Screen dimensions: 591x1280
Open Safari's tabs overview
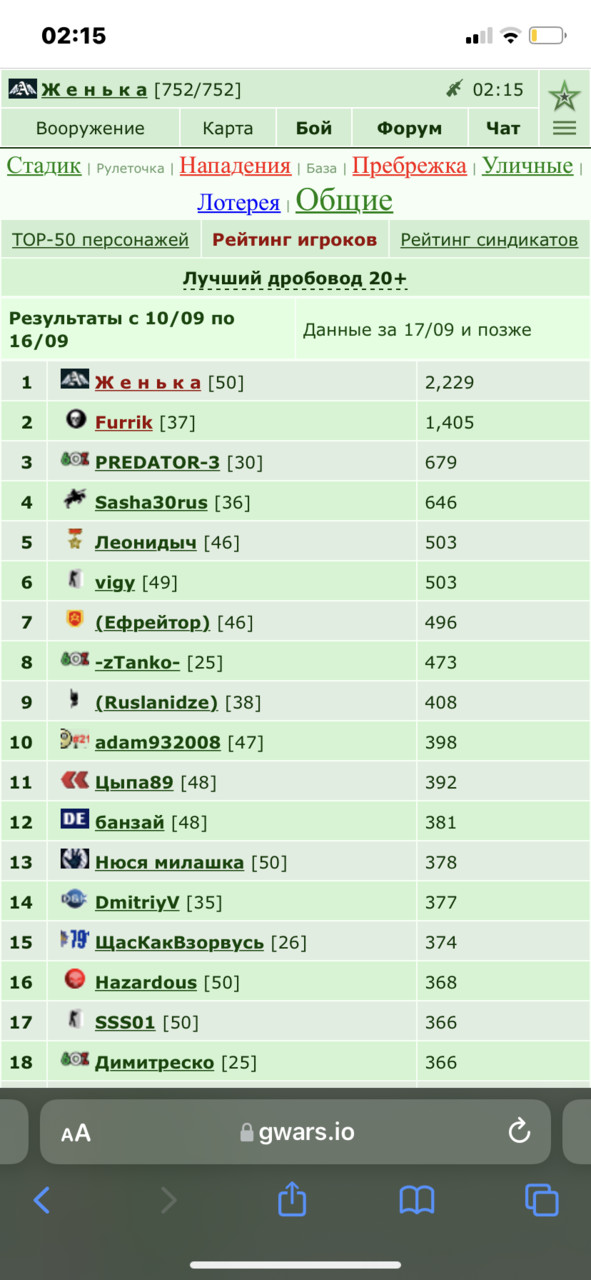click(x=542, y=1199)
